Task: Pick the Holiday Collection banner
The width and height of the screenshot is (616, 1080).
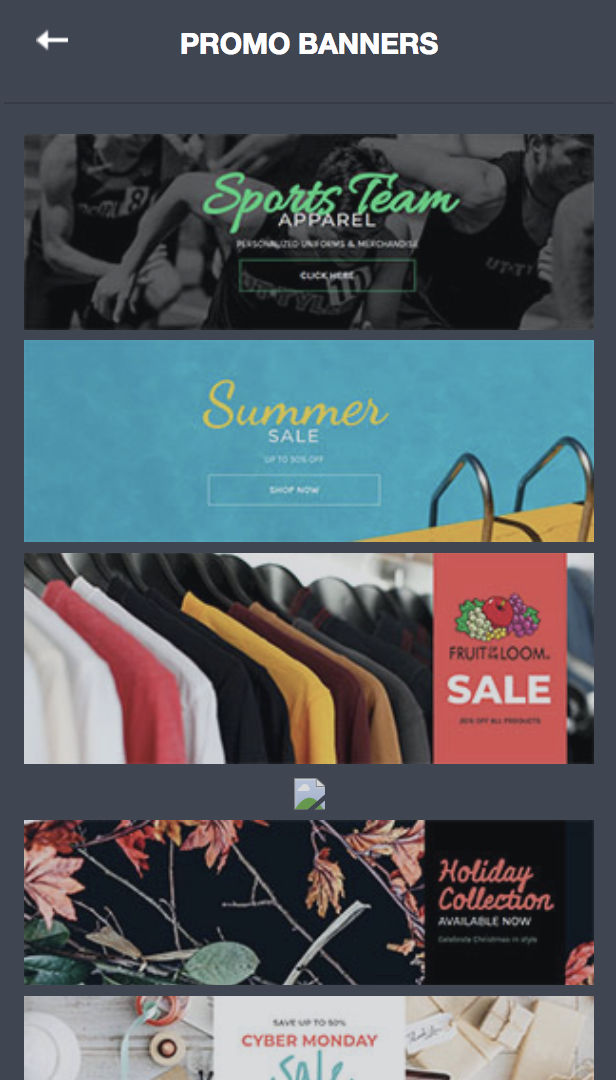Action: click(308, 902)
